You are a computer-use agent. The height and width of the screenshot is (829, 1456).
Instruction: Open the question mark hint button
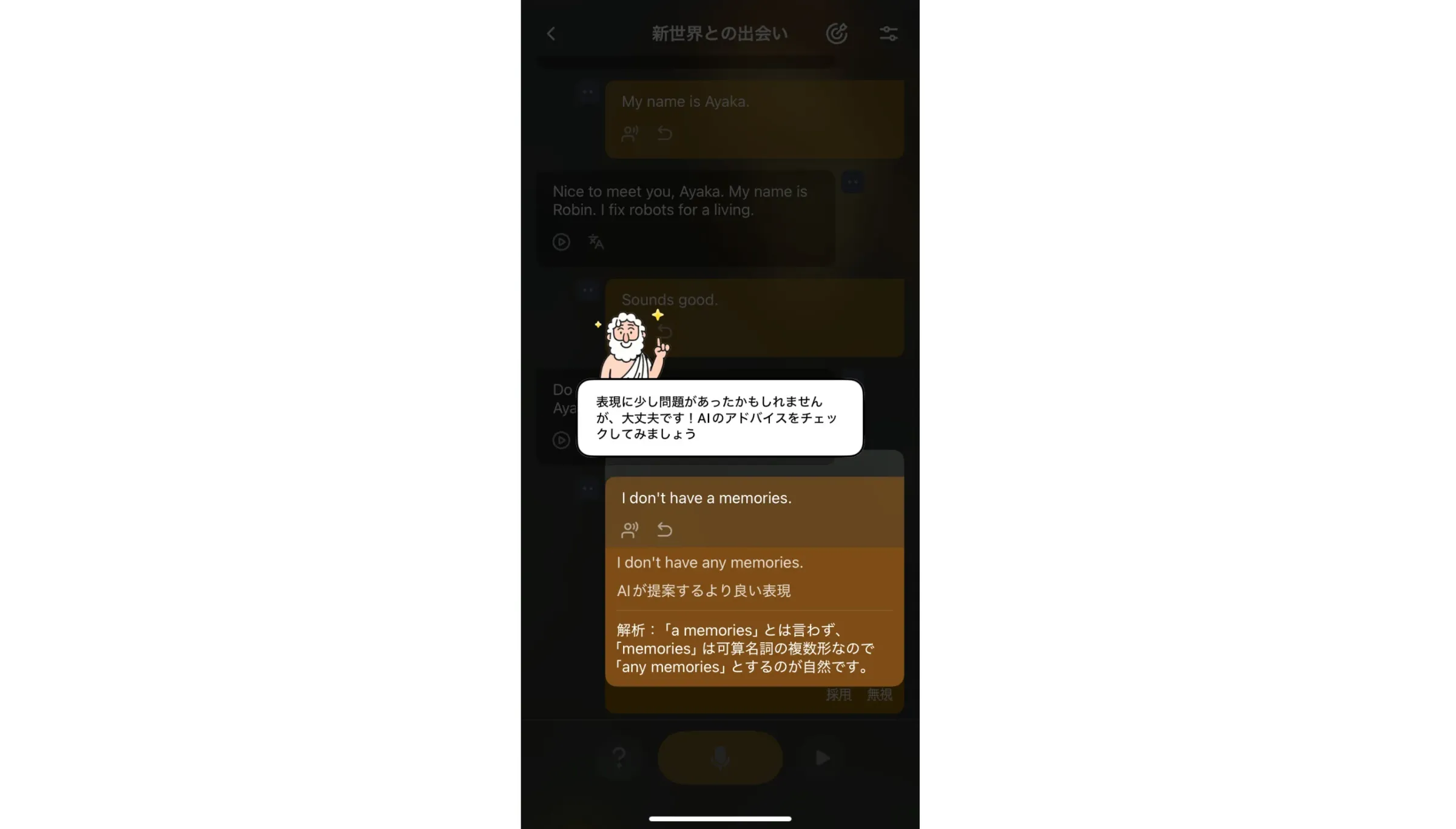click(x=619, y=757)
